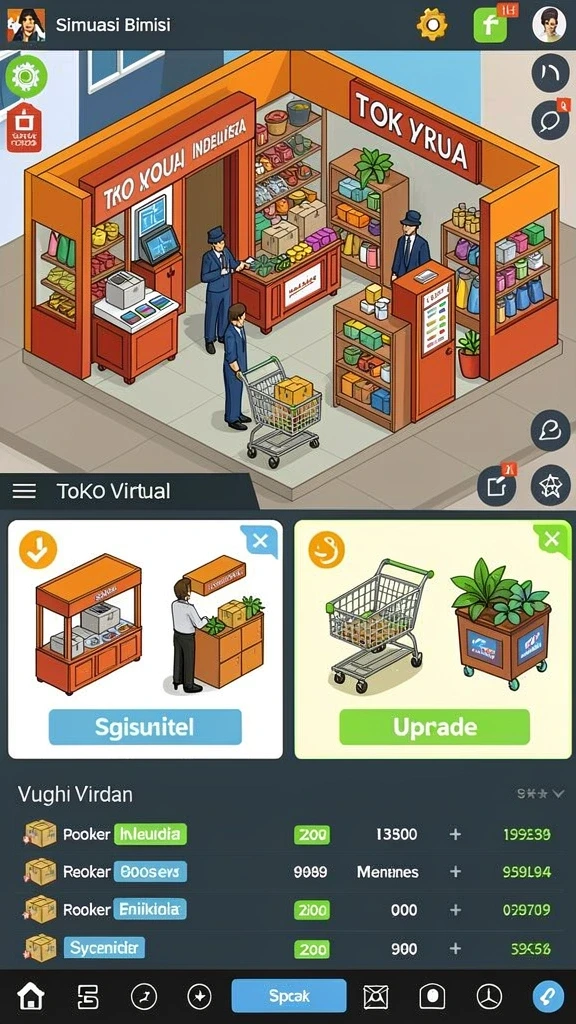Tap the Sgisunitel button
Viewport: 576px width, 1024px height.
(145, 727)
